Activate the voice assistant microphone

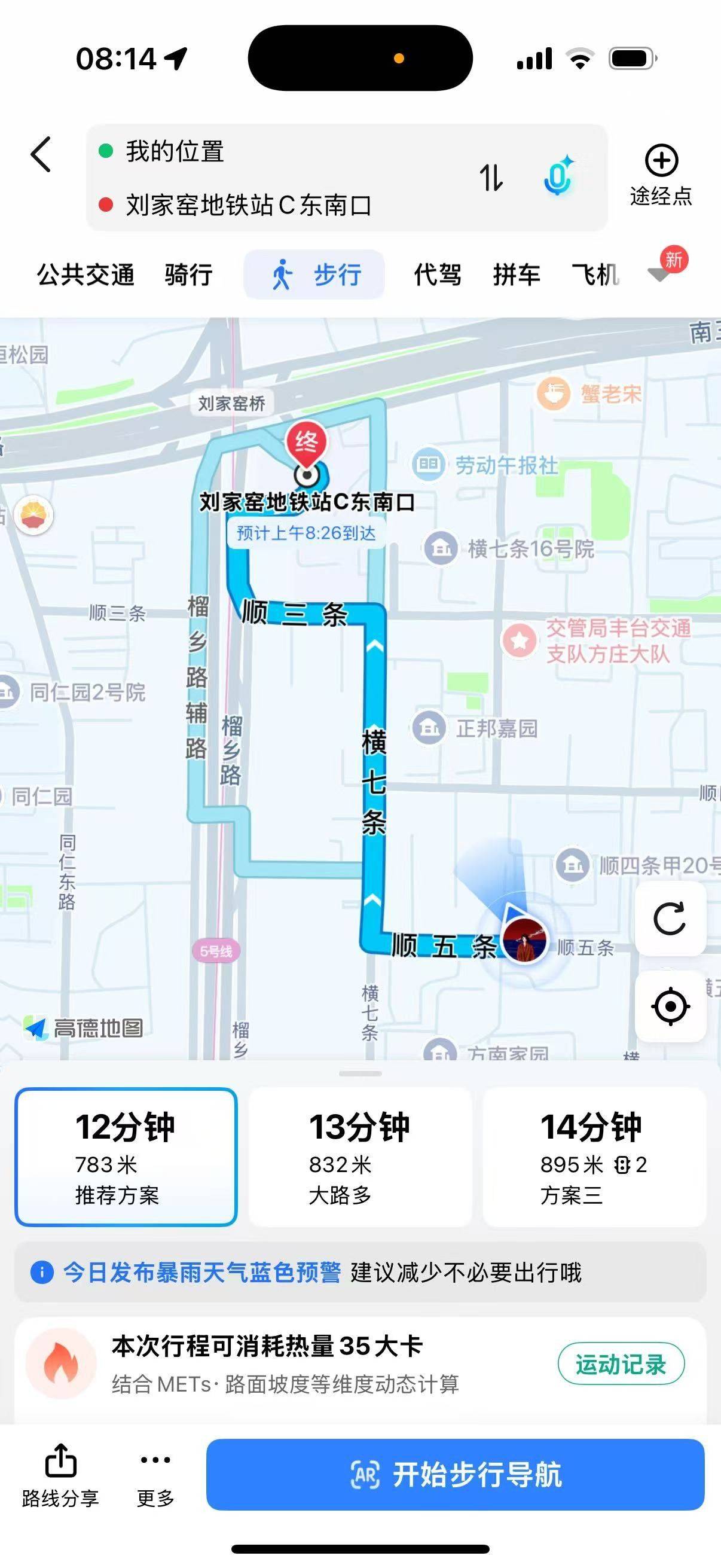coord(558,176)
